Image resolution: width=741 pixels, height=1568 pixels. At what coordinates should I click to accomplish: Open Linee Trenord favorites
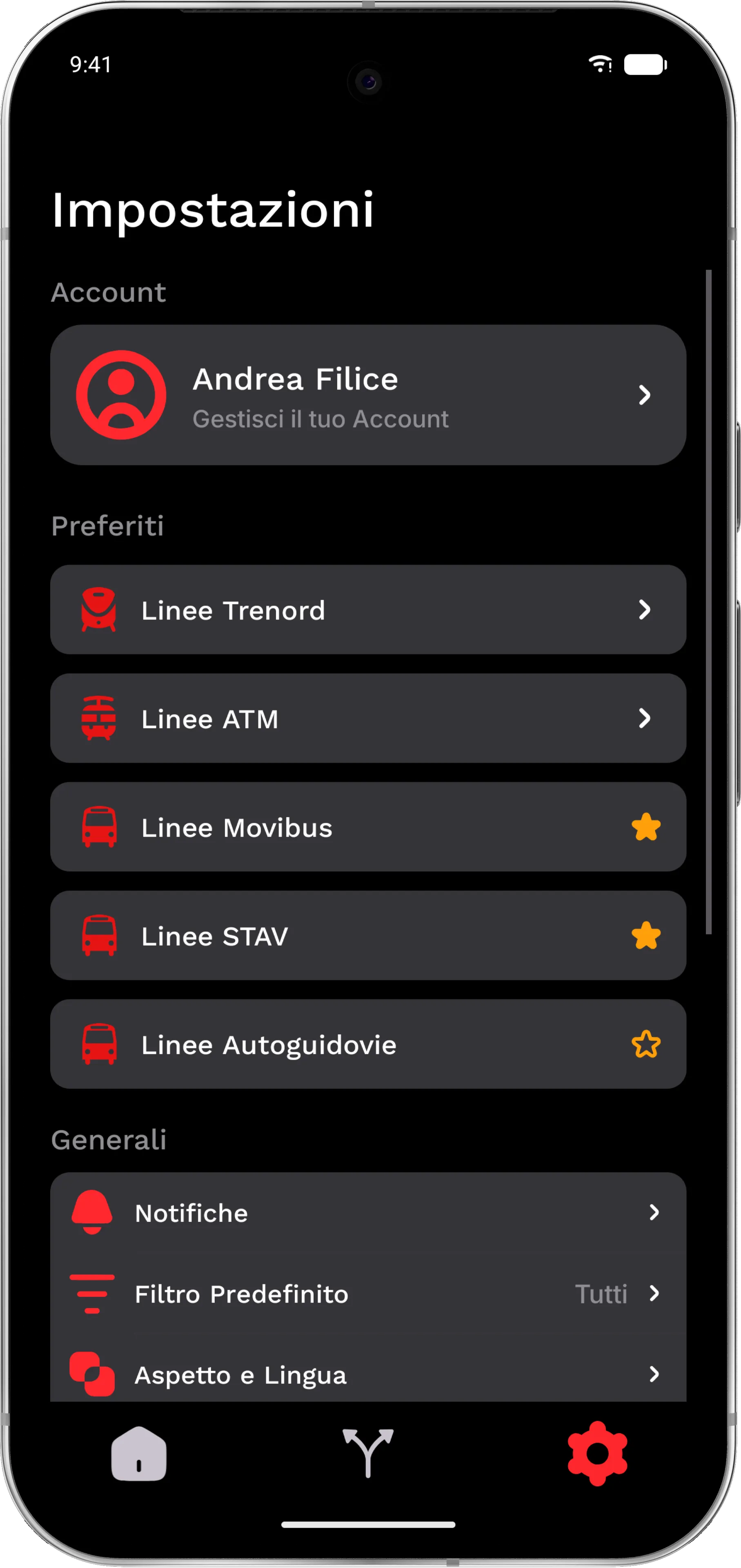[x=368, y=610]
